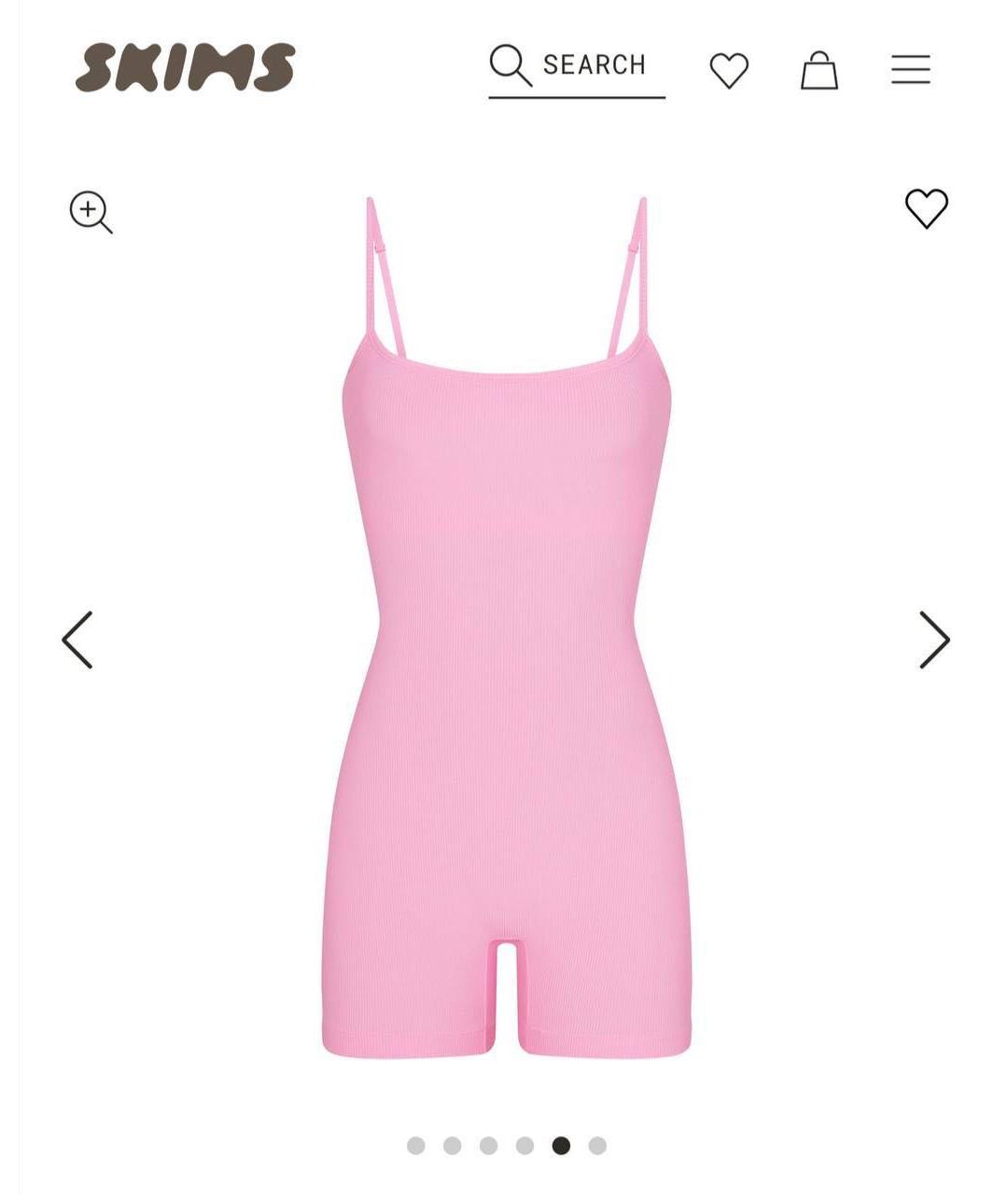Screen dimensions: 1008x1195
Task: Open the hamburger menu
Action: click(x=910, y=69)
